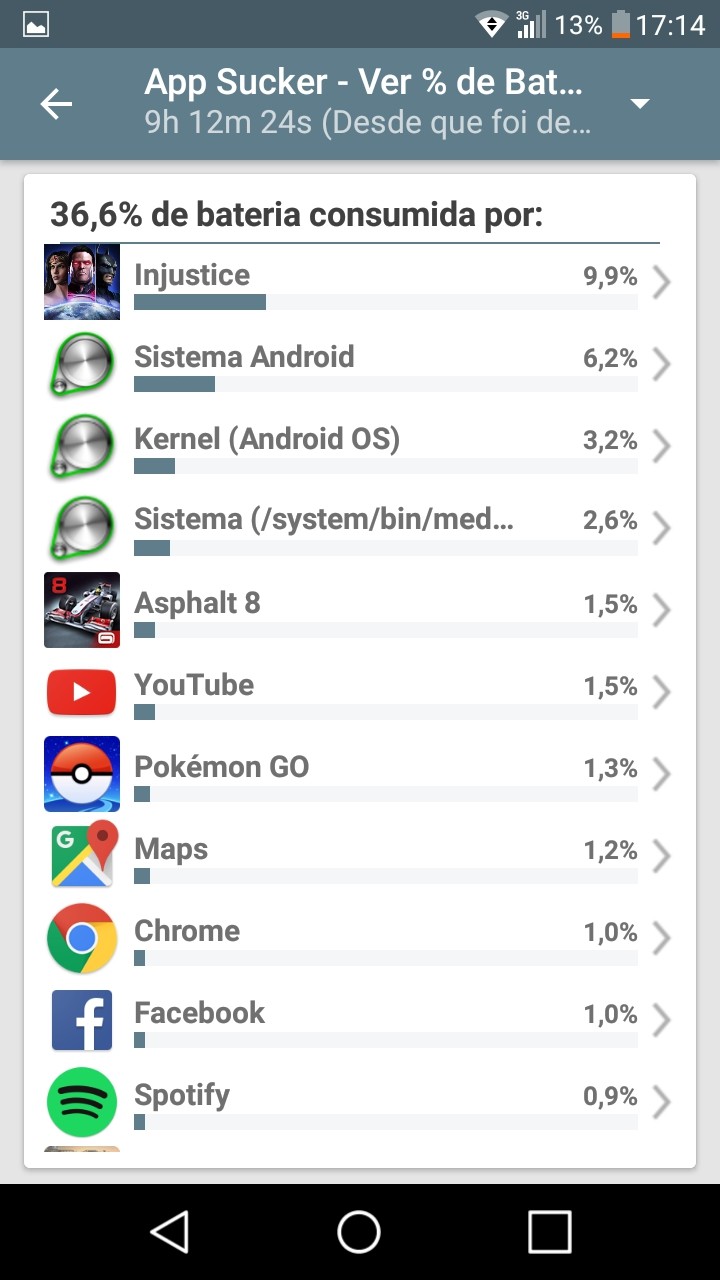Open the Pokémon GO row
The width and height of the screenshot is (720, 1280).
pyautogui.click(x=360, y=774)
